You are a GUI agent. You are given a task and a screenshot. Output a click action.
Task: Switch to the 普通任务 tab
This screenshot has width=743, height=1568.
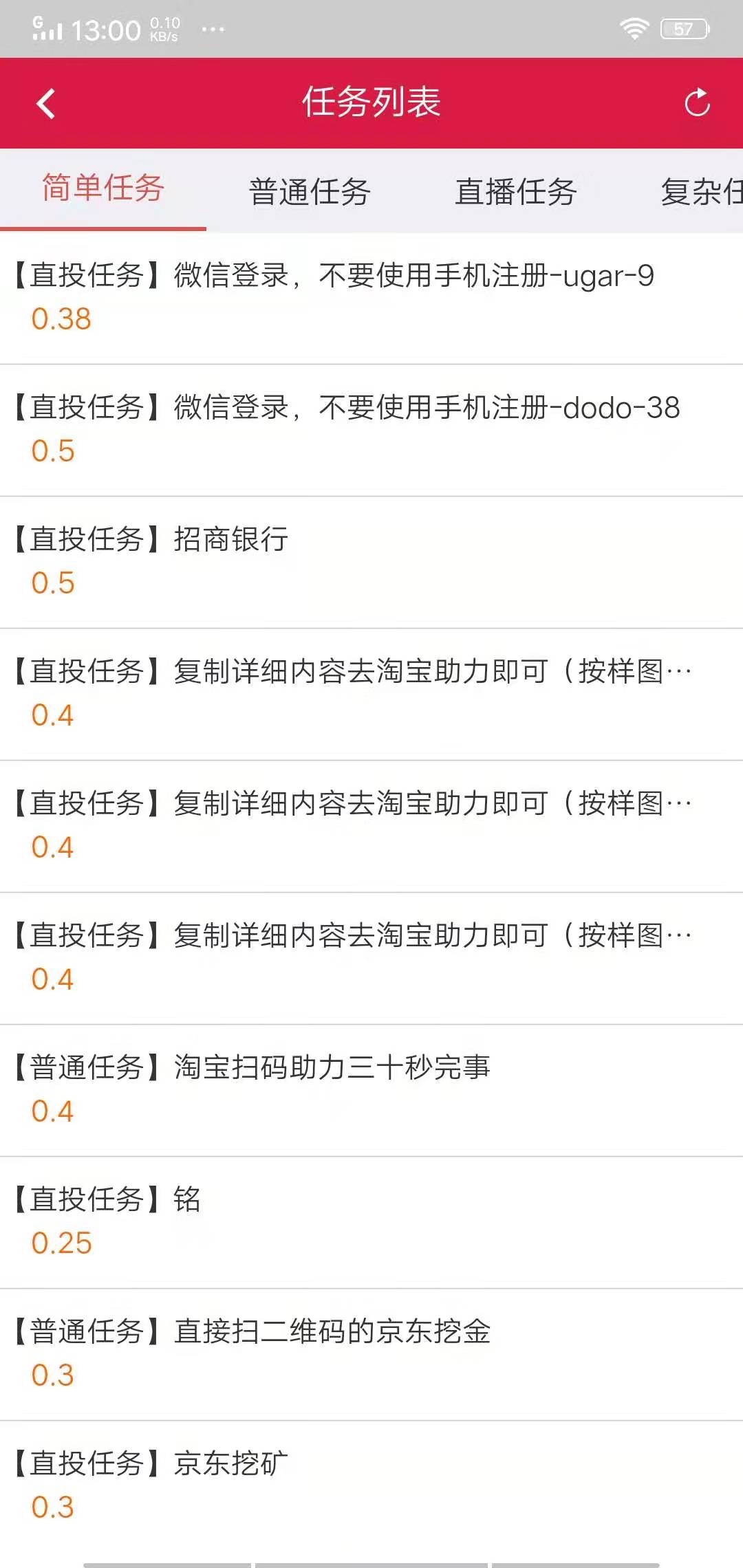310,191
